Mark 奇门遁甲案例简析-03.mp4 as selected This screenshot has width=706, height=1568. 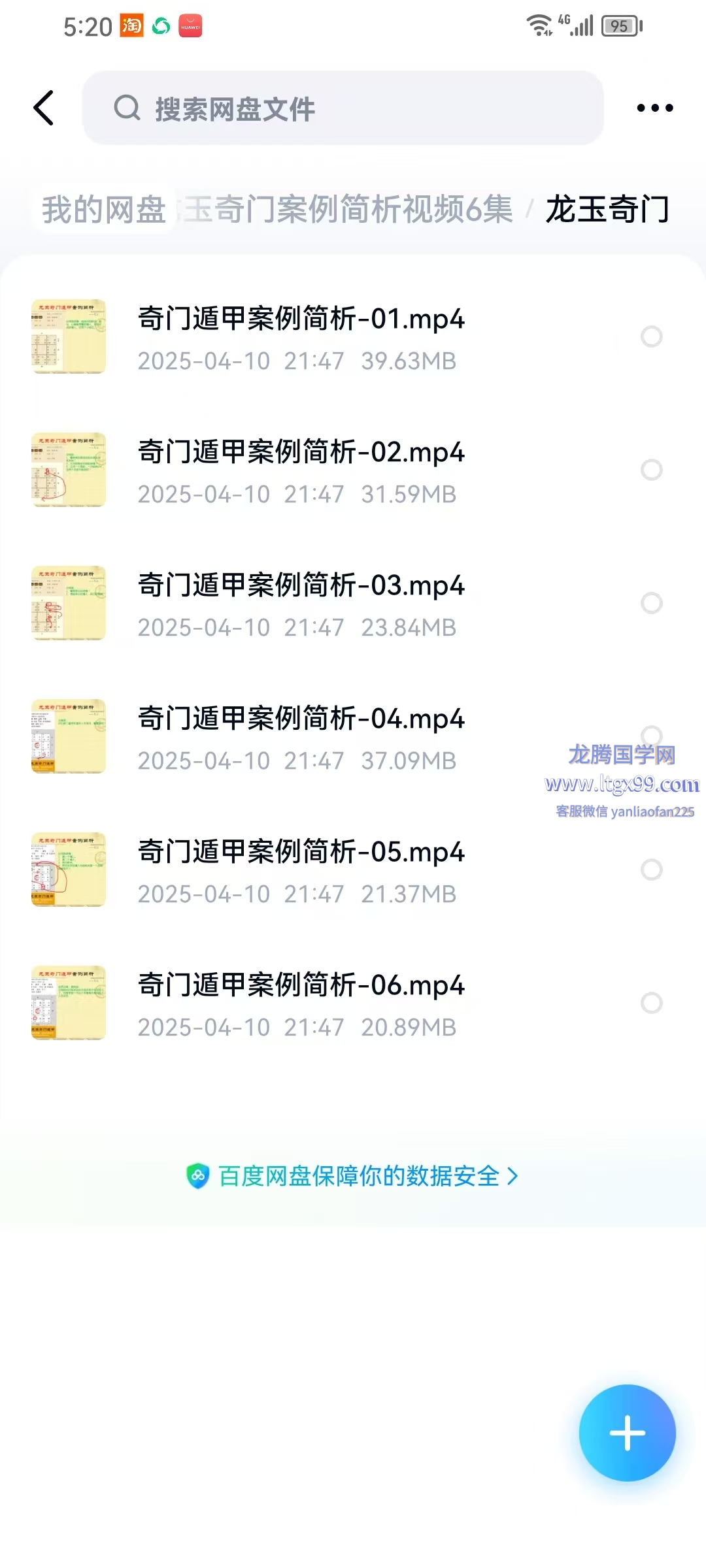(651, 603)
